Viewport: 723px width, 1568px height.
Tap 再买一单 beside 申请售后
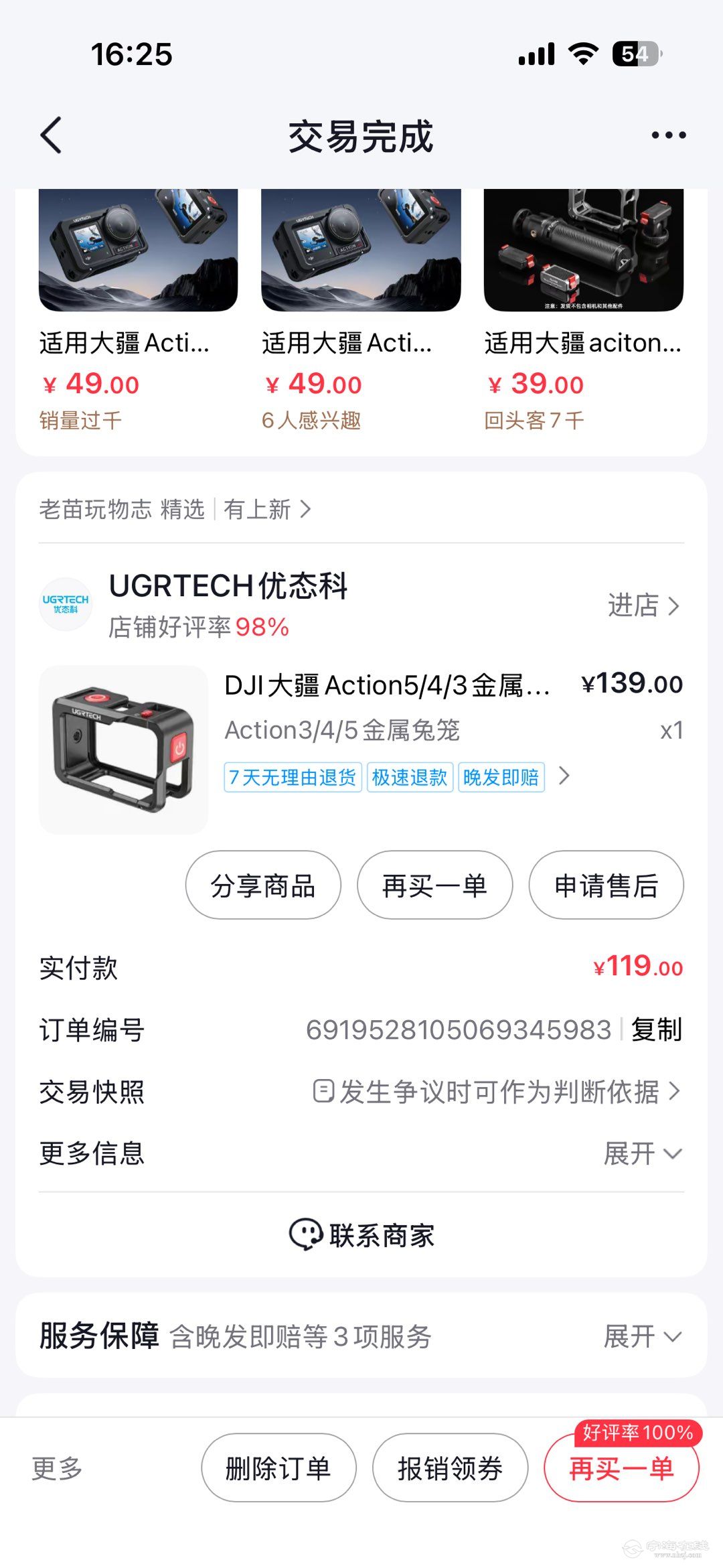[x=434, y=885]
